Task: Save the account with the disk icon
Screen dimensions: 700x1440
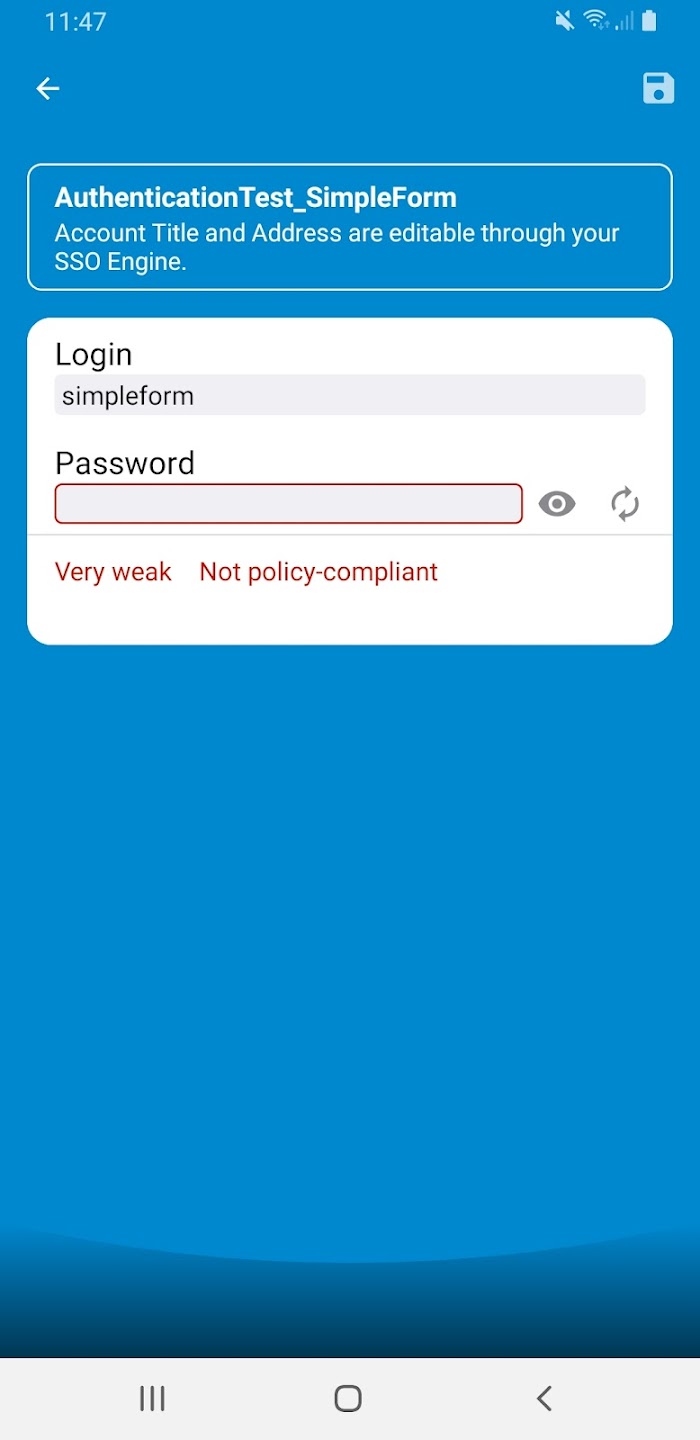Action: [x=658, y=88]
